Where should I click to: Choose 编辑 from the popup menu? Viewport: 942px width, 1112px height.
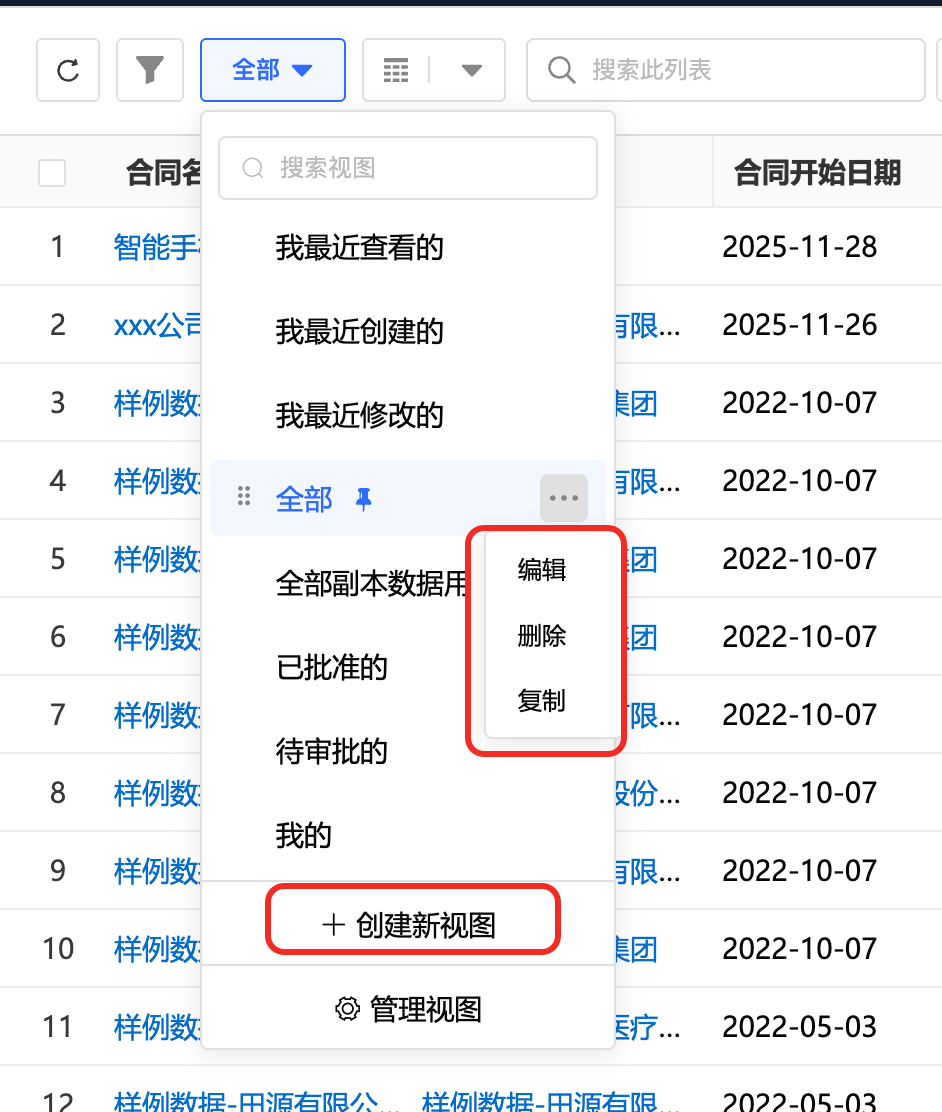[x=542, y=570]
